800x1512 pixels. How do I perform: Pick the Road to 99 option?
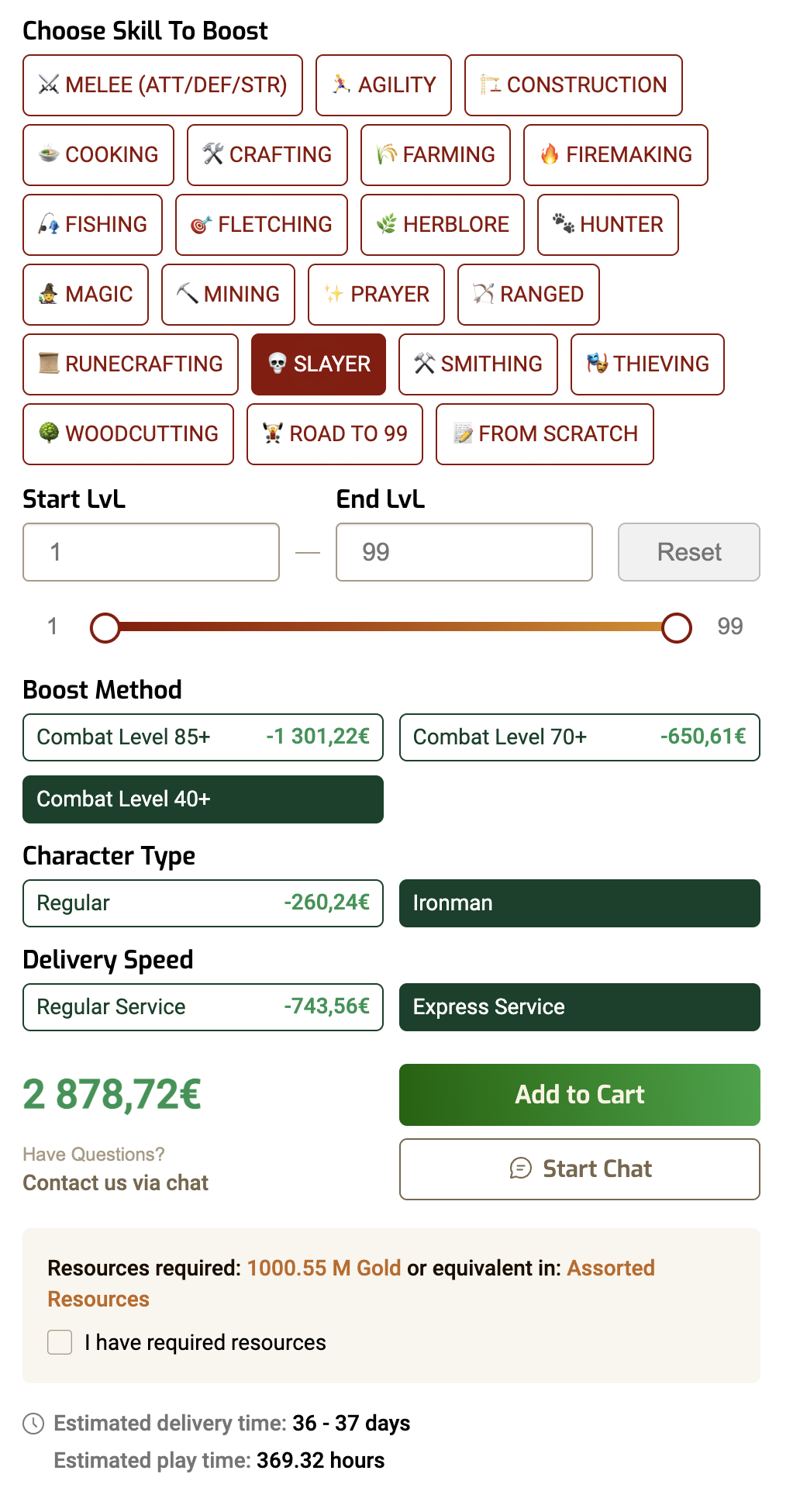pyautogui.click(x=334, y=434)
